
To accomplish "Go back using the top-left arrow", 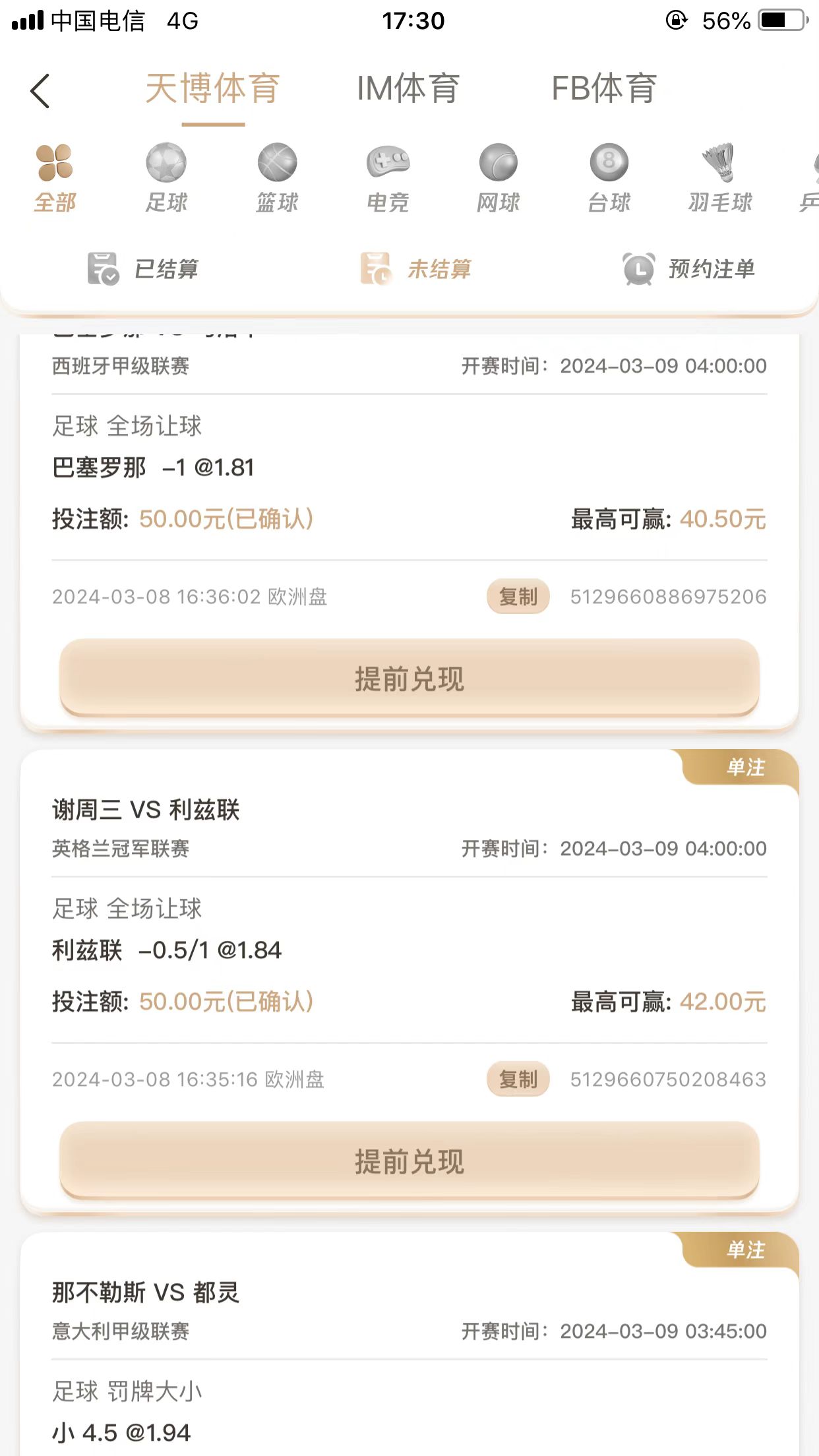I will (40, 90).
